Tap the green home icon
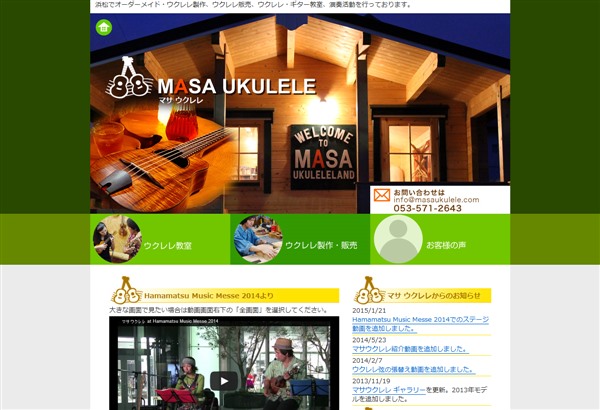The image size is (600, 410). [104, 27]
